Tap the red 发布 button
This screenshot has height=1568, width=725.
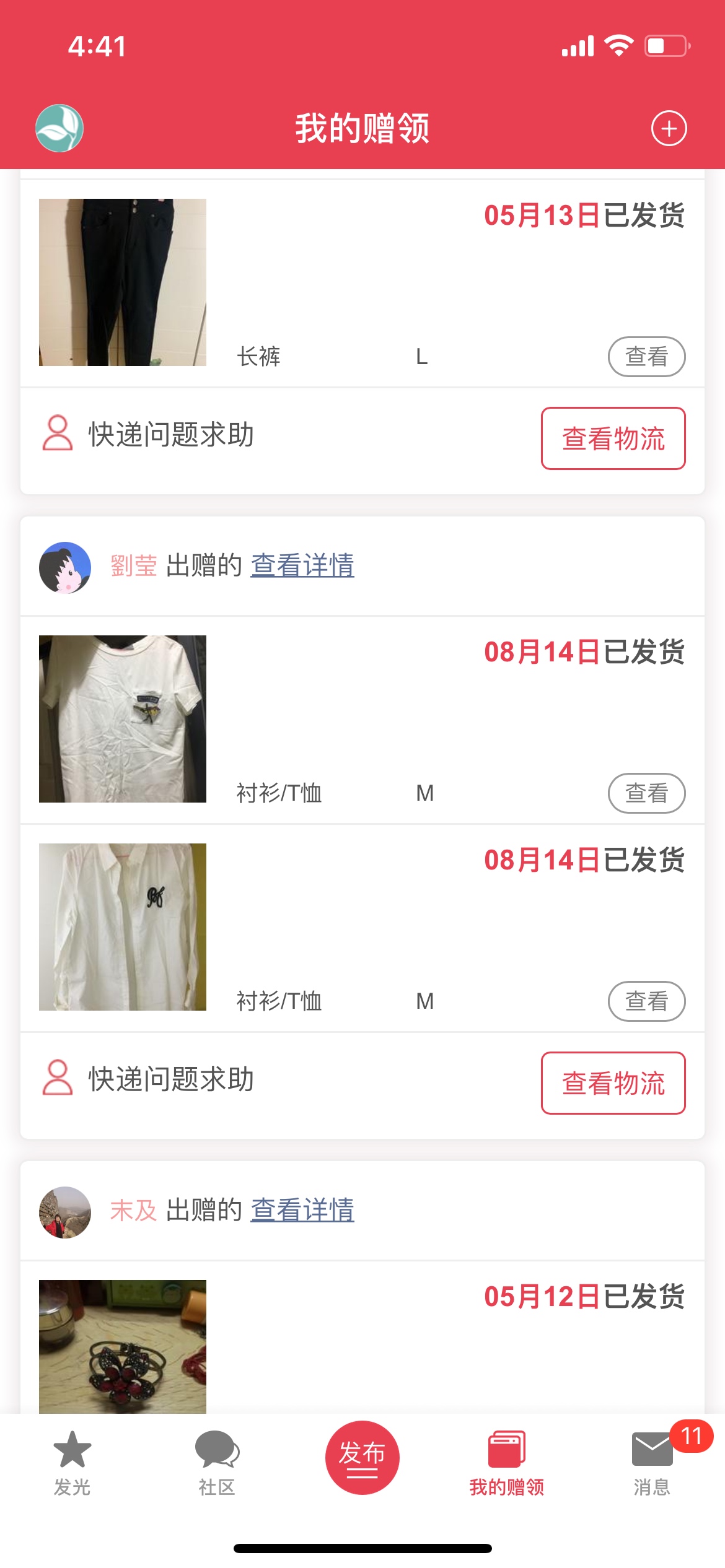pos(362,1457)
